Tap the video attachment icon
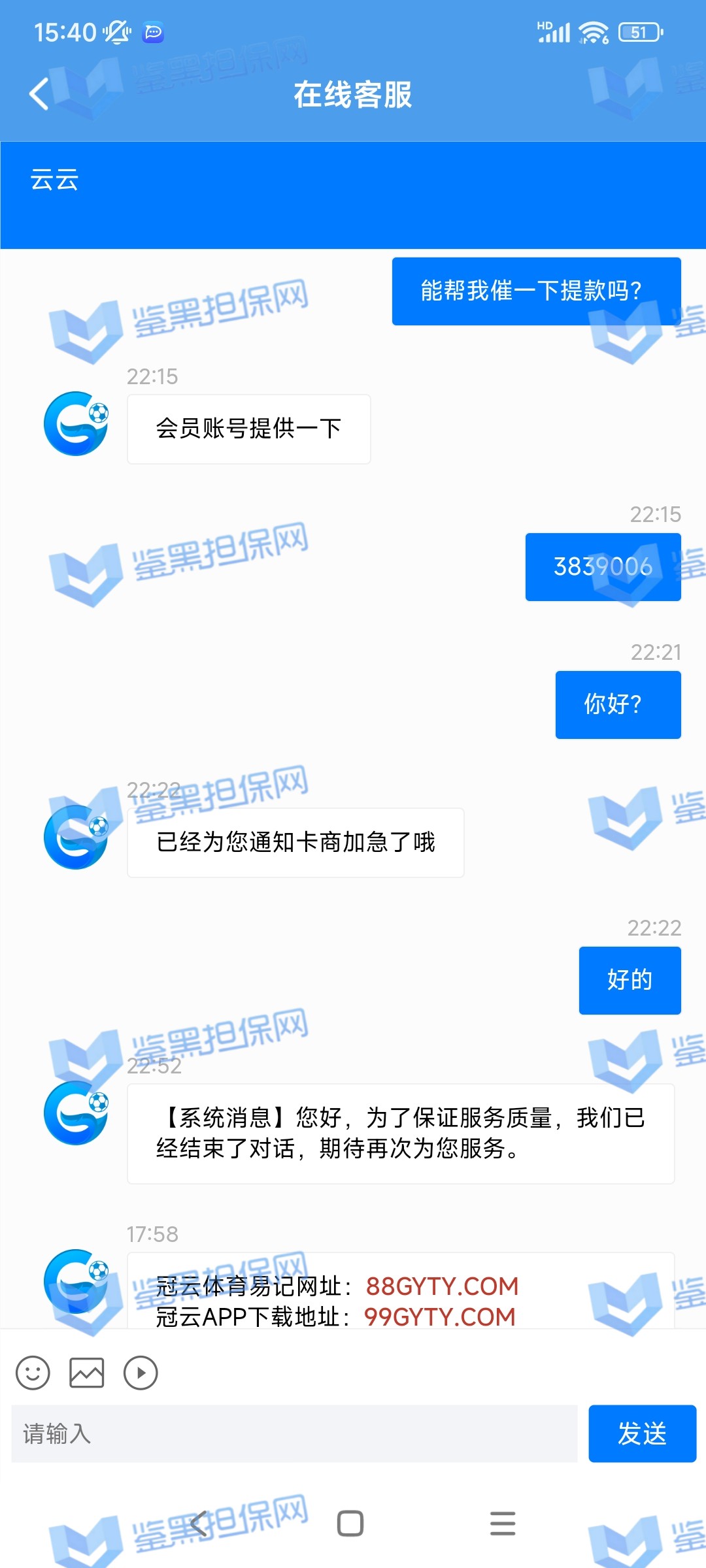This screenshot has width=706, height=1568. (x=141, y=1373)
